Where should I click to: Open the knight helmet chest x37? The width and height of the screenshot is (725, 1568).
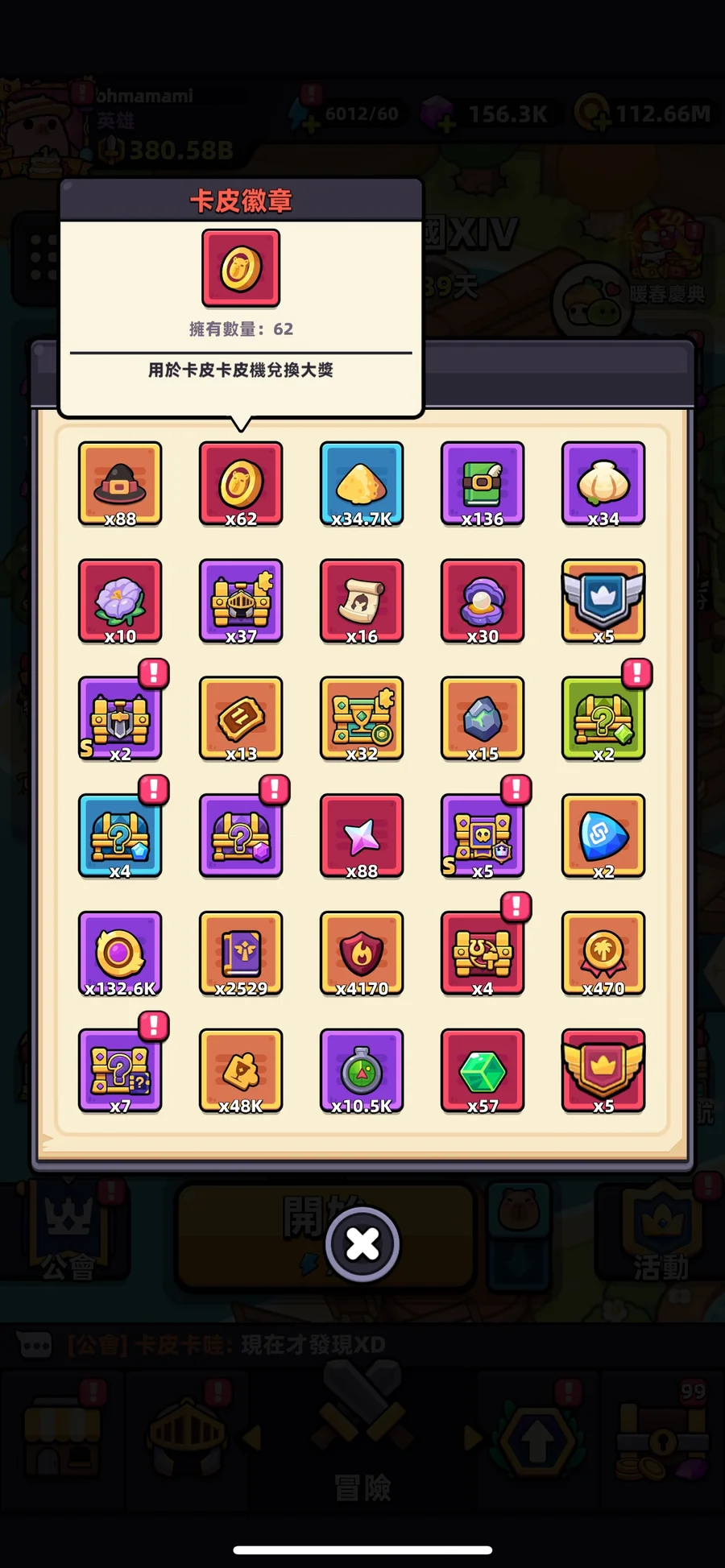[241, 601]
